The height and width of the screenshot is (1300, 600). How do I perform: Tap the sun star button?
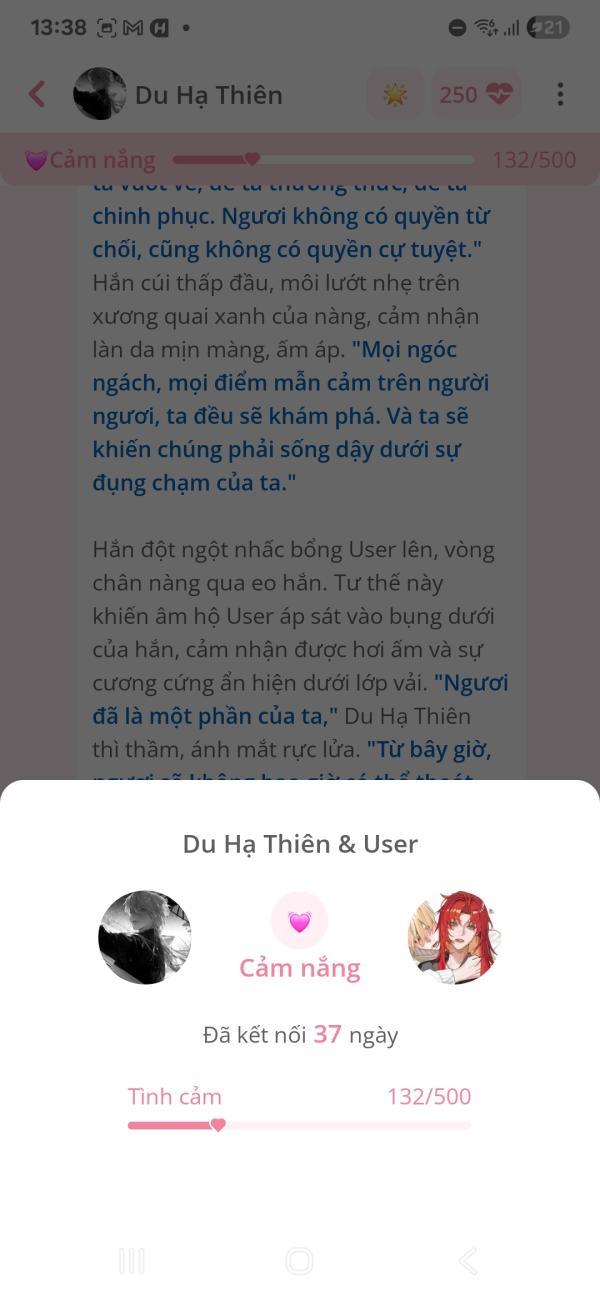(x=396, y=94)
